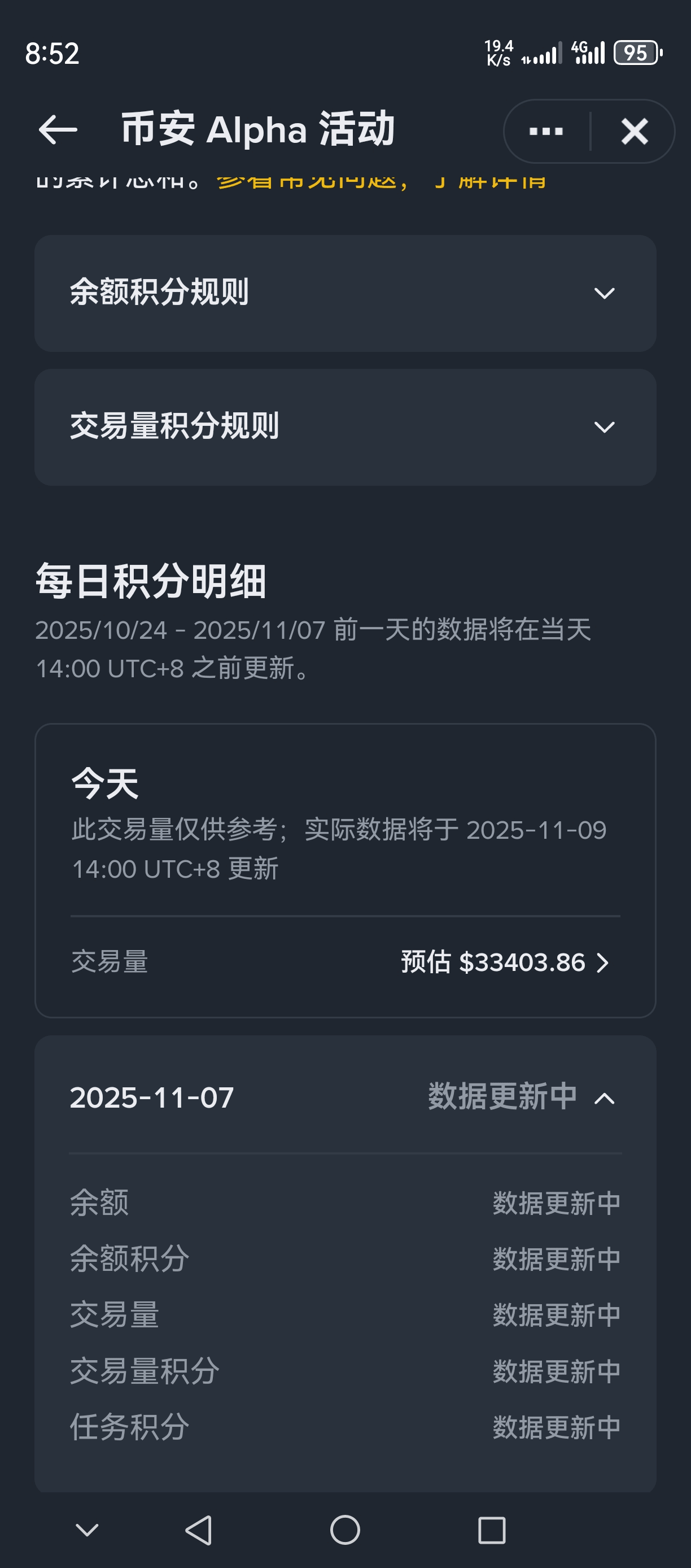The width and height of the screenshot is (691, 1568).
Task: Open today's estimated 交易量 $33403.86 details
Action: (x=505, y=962)
